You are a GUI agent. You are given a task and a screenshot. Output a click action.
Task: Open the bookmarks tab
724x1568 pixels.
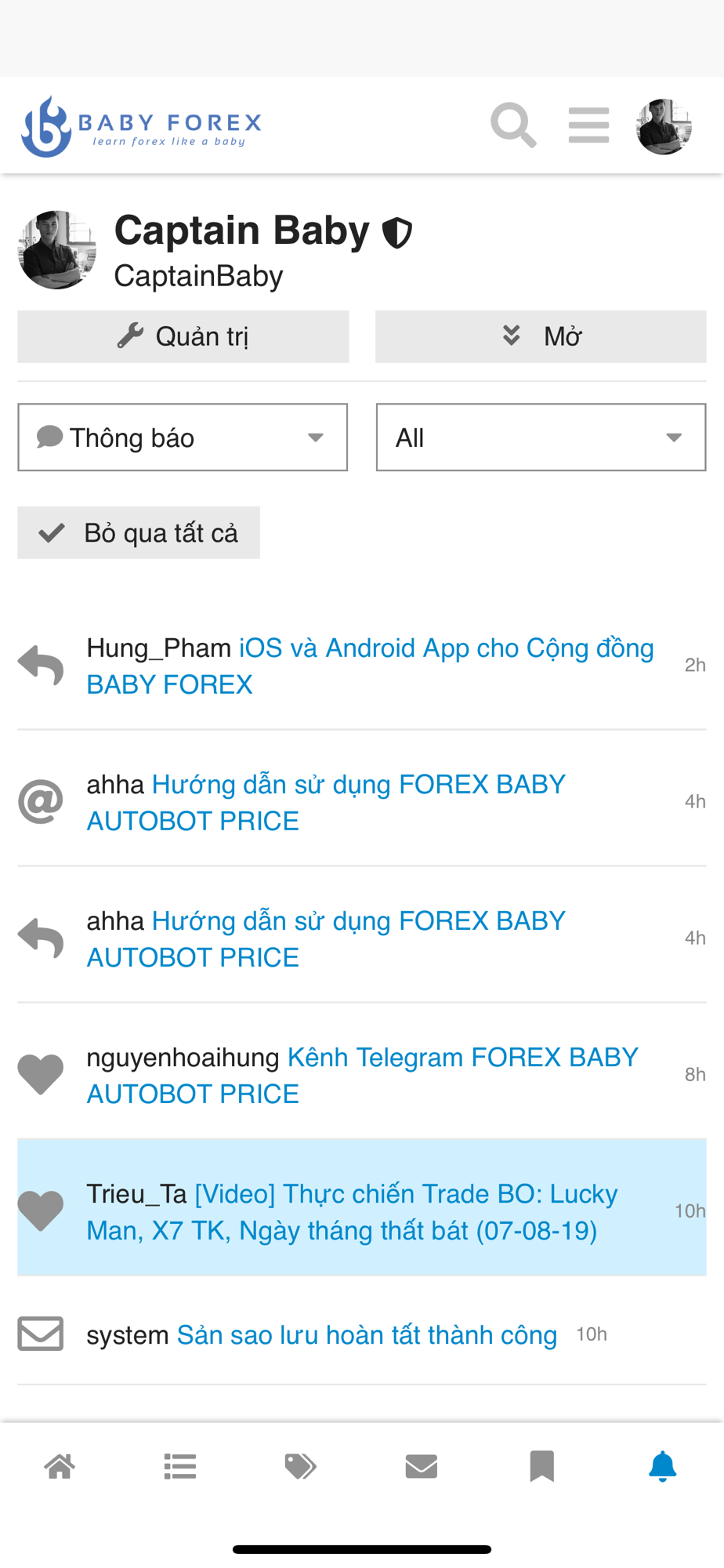pyautogui.click(x=542, y=1466)
